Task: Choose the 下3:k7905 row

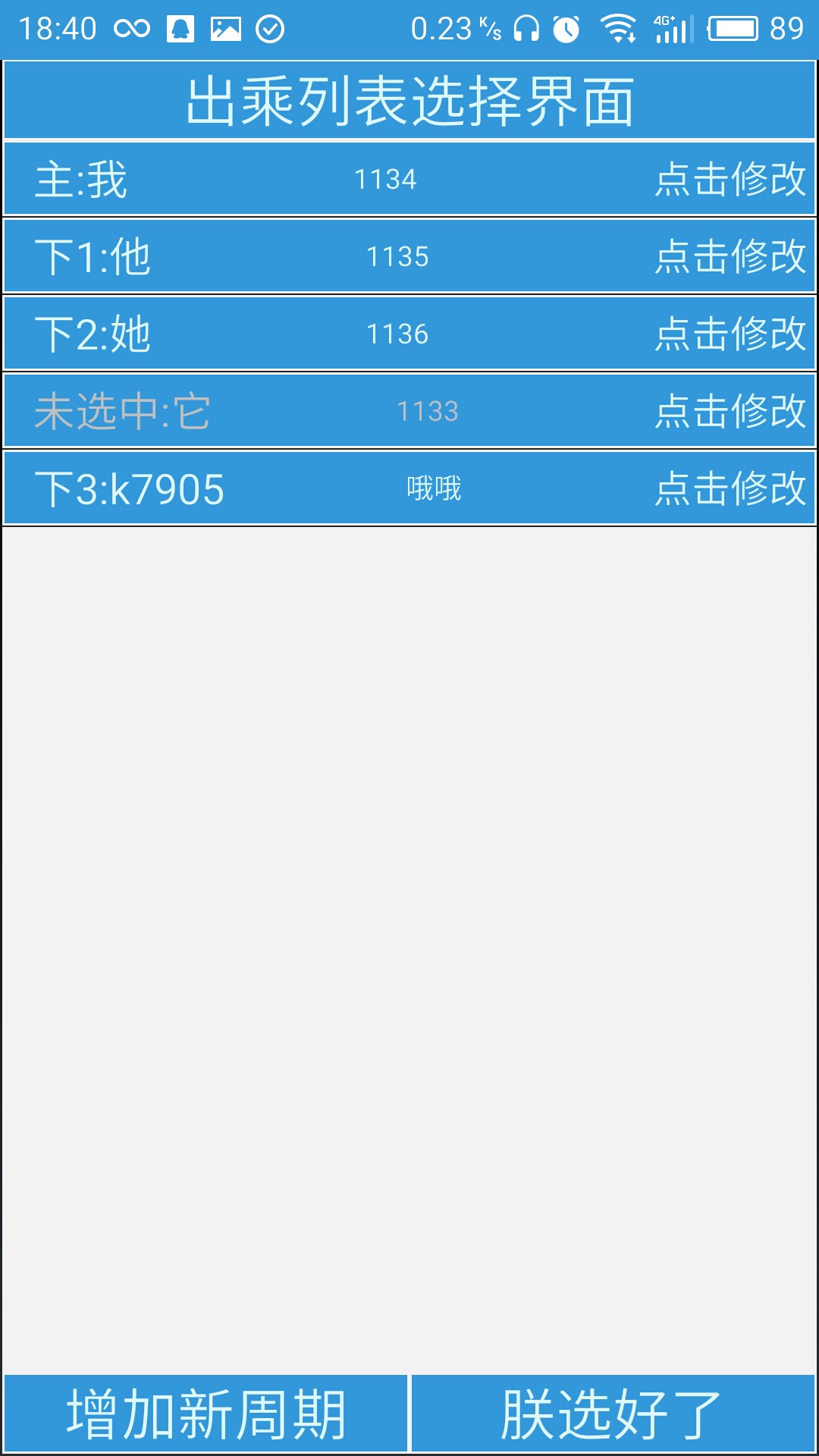Action: pyautogui.click(x=227, y=489)
